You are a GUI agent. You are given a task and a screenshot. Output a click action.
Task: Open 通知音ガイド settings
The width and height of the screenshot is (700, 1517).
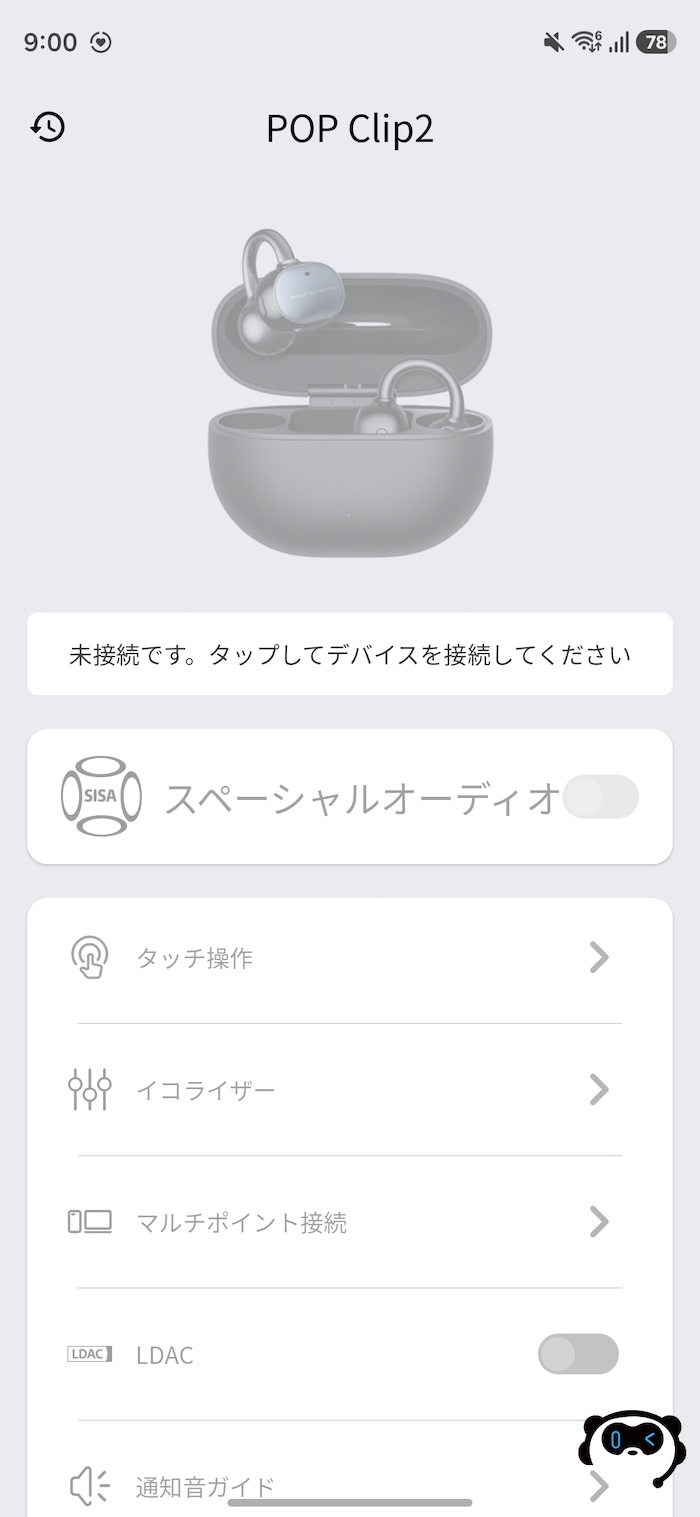300,1486
